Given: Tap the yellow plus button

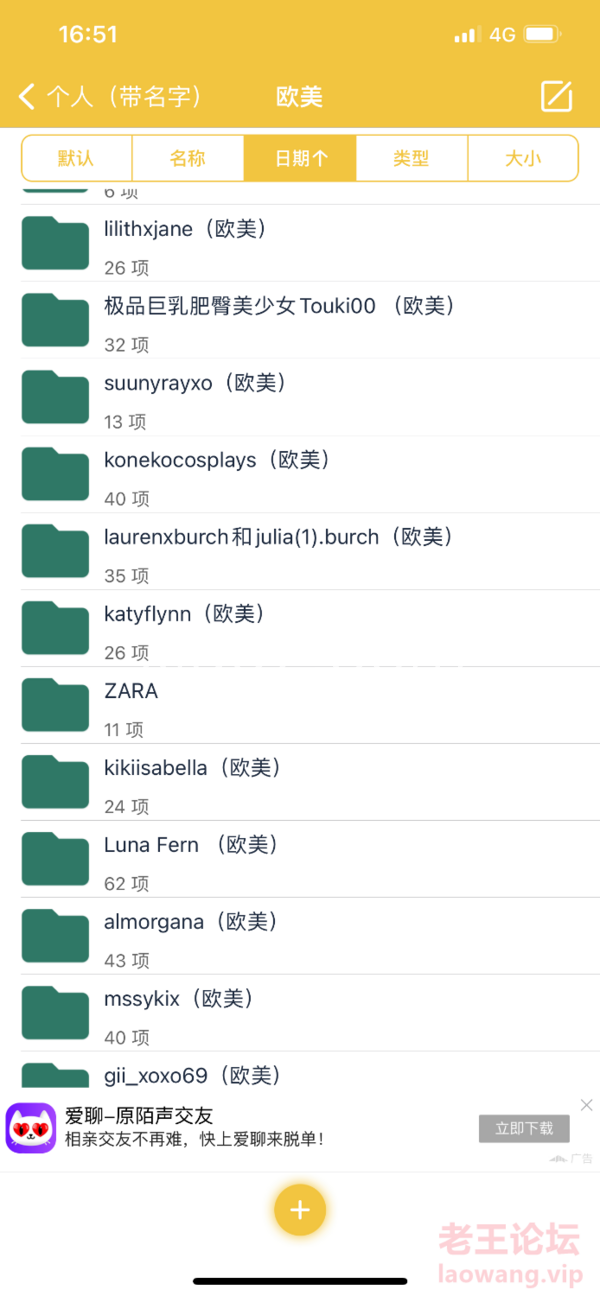Looking at the screenshot, I should [x=300, y=1210].
